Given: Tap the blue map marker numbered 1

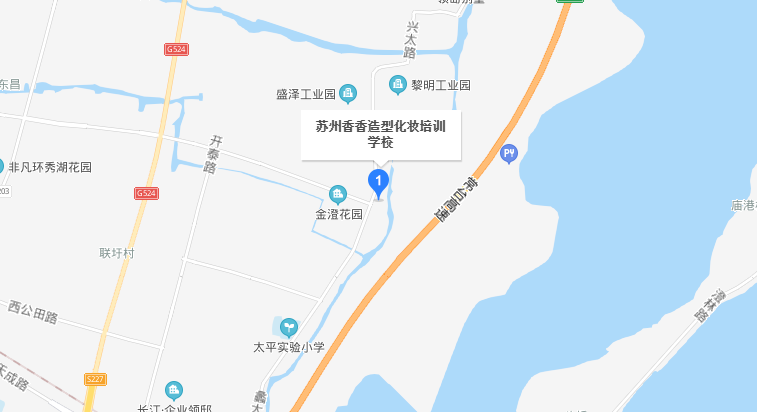Looking at the screenshot, I should 378,181.
